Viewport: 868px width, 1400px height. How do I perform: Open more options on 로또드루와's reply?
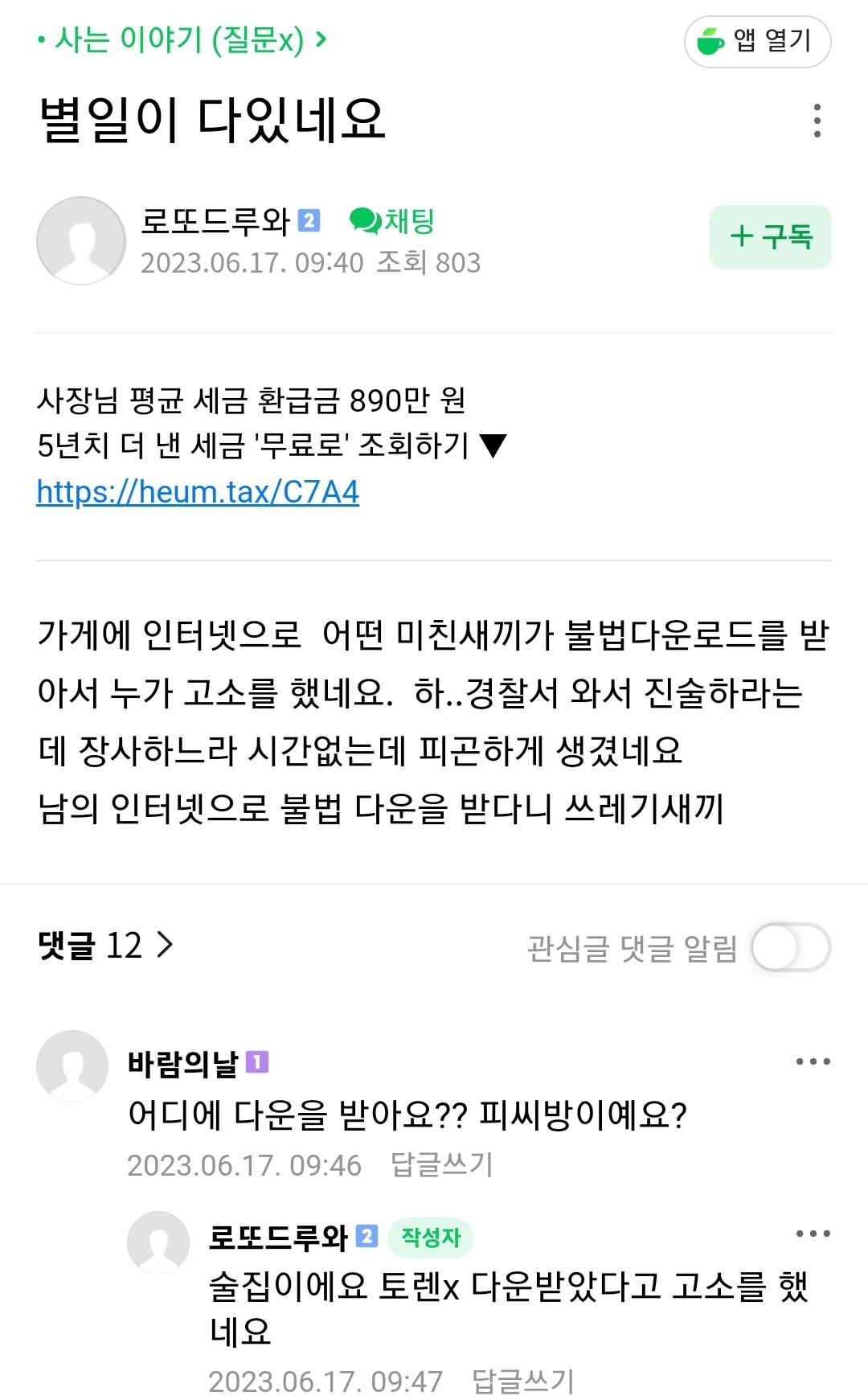point(813,1234)
